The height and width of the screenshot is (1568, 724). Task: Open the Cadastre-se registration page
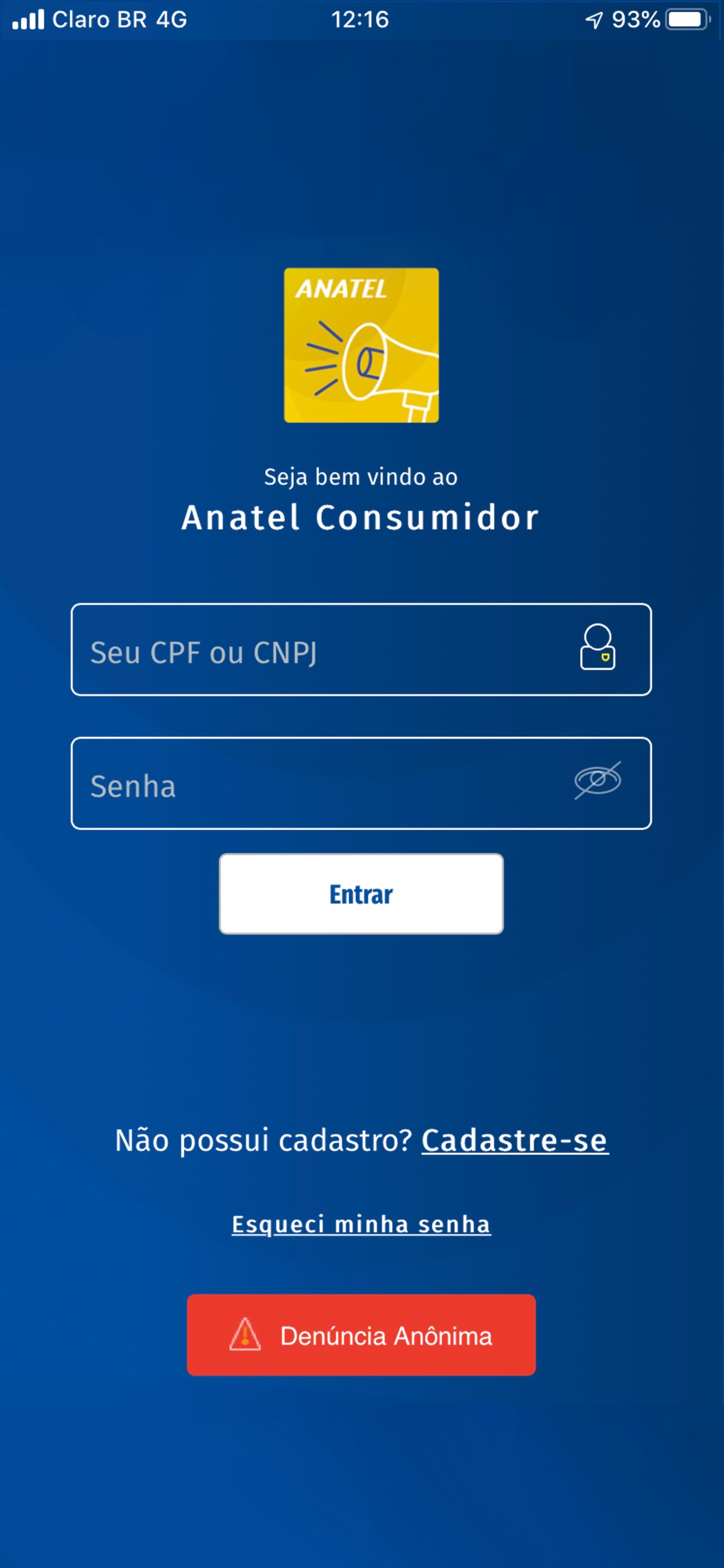(x=515, y=1140)
